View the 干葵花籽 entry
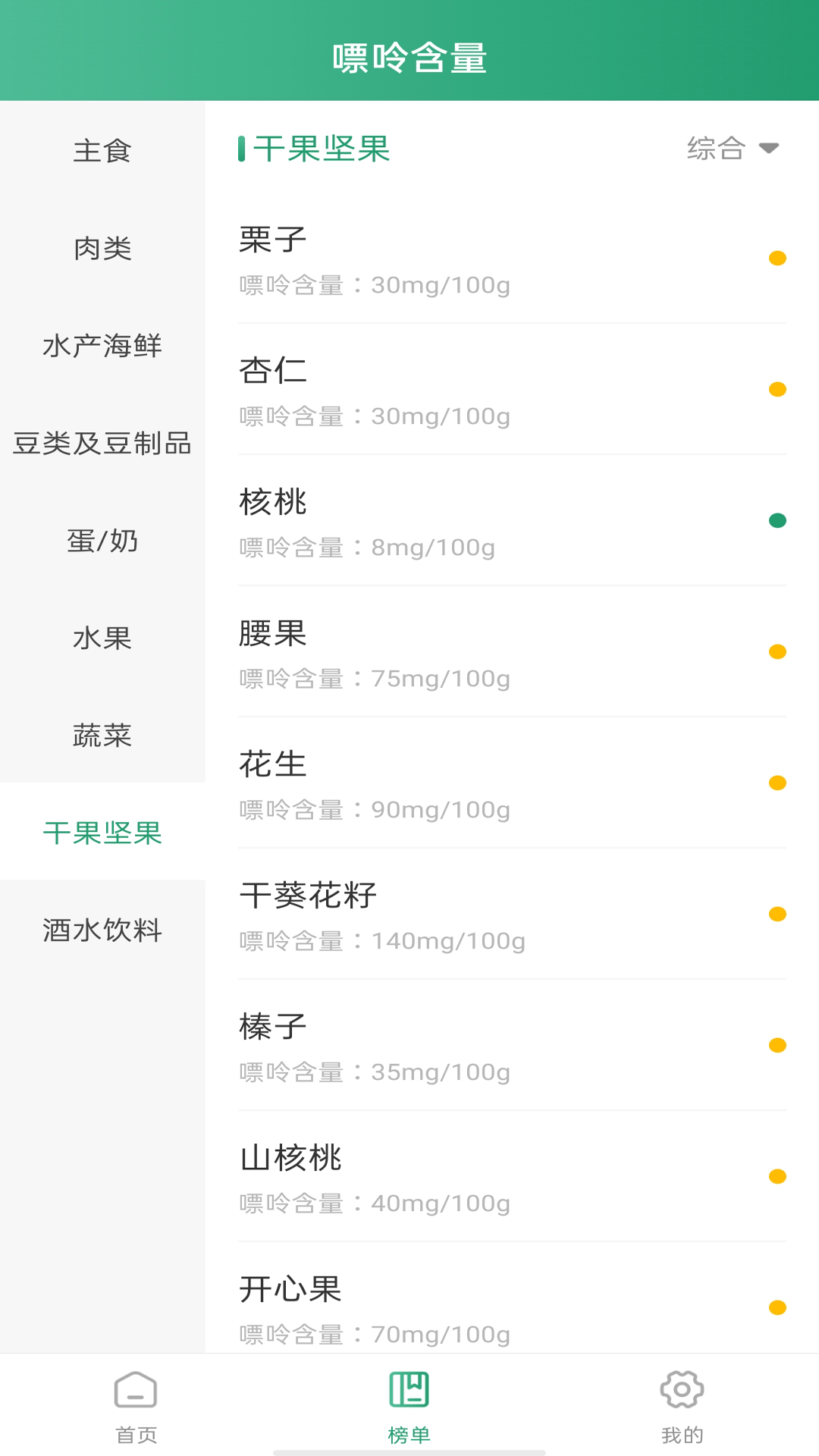This screenshot has width=819, height=1456. pos(512,915)
